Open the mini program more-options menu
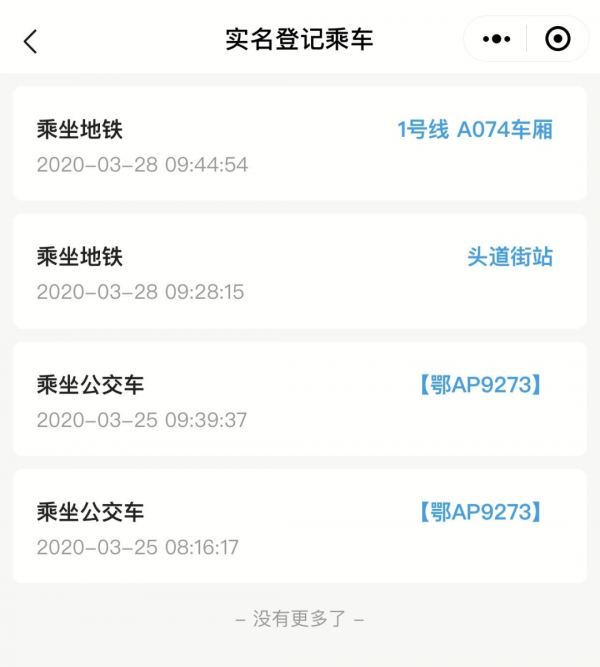Screen dimensions: 600x667 pyautogui.click(x=496, y=39)
